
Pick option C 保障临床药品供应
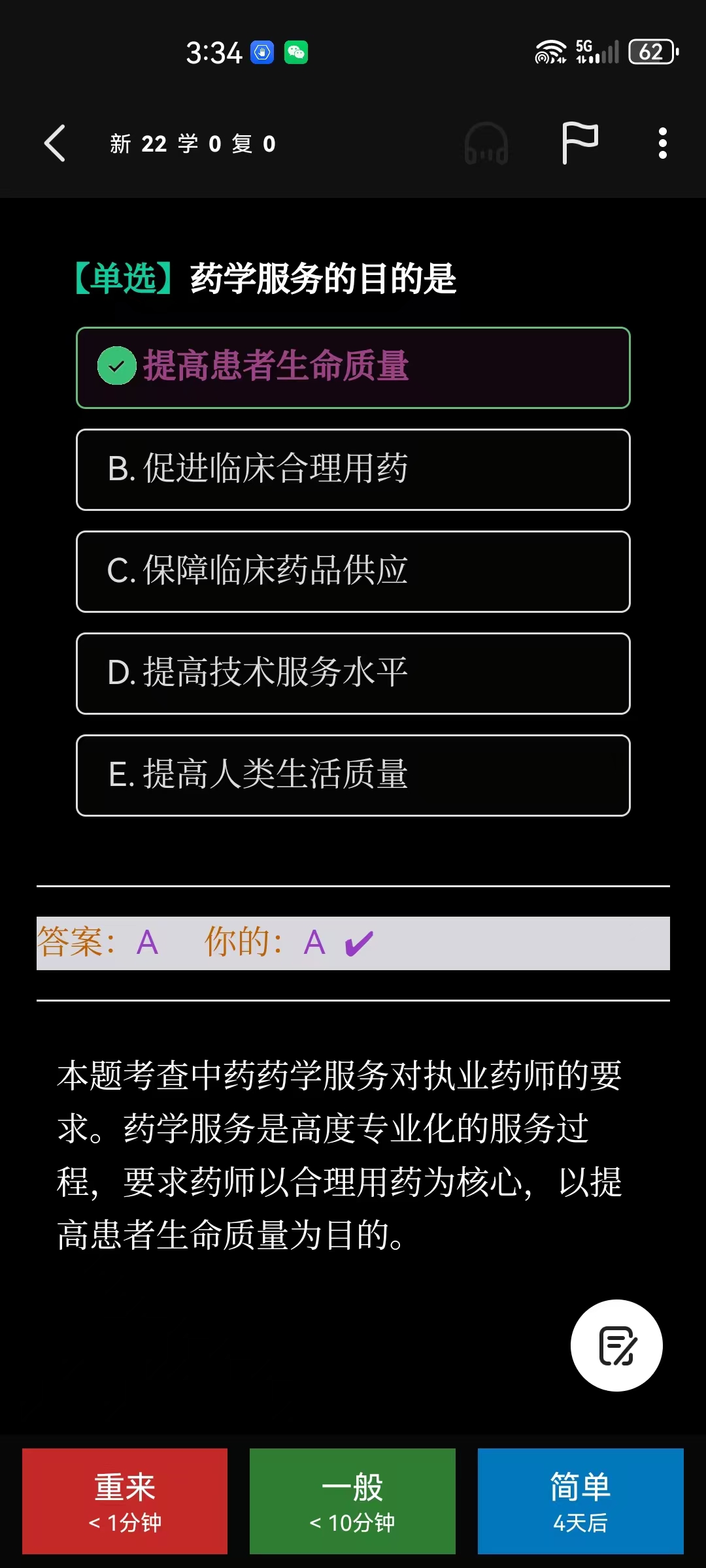tap(353, 572)
